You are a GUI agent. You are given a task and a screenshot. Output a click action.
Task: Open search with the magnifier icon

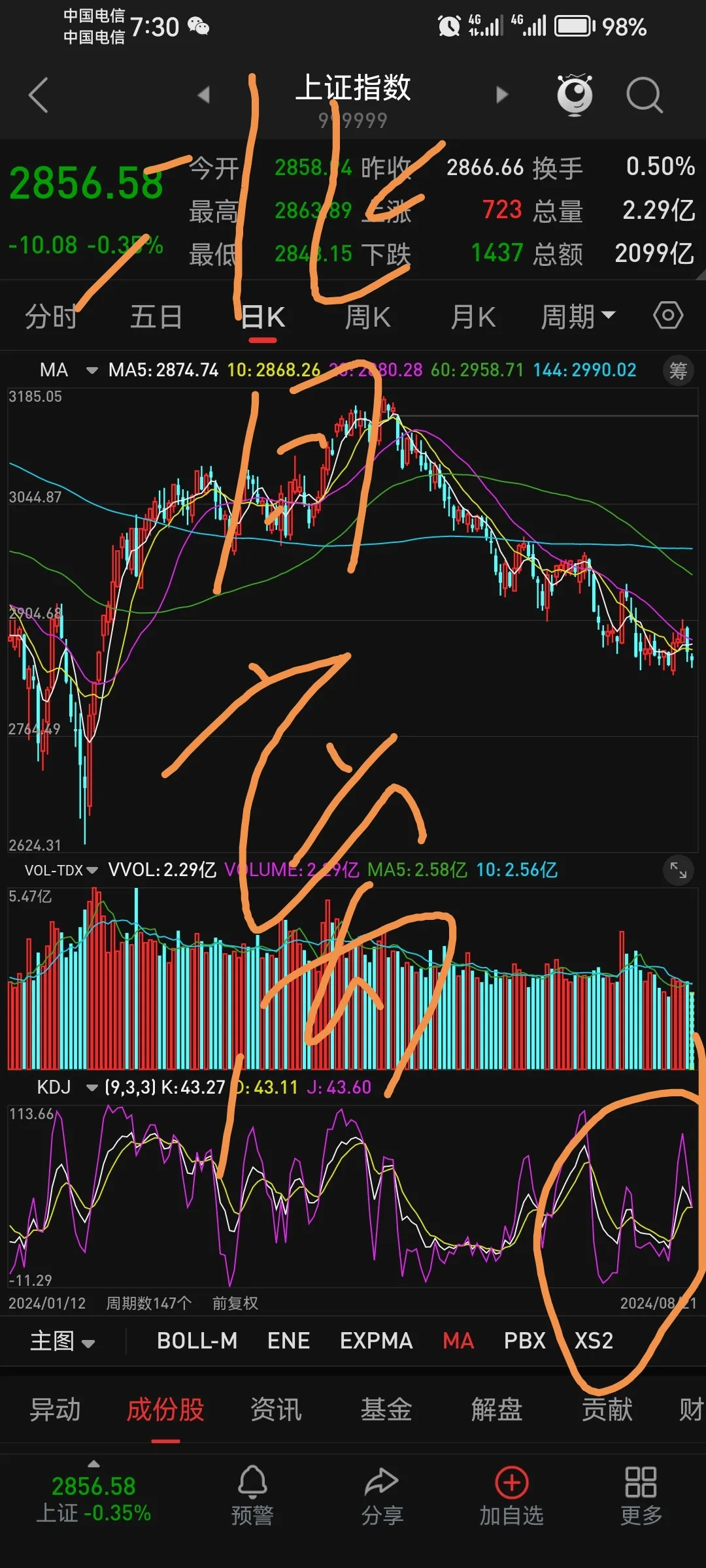[x=644, y=95]
